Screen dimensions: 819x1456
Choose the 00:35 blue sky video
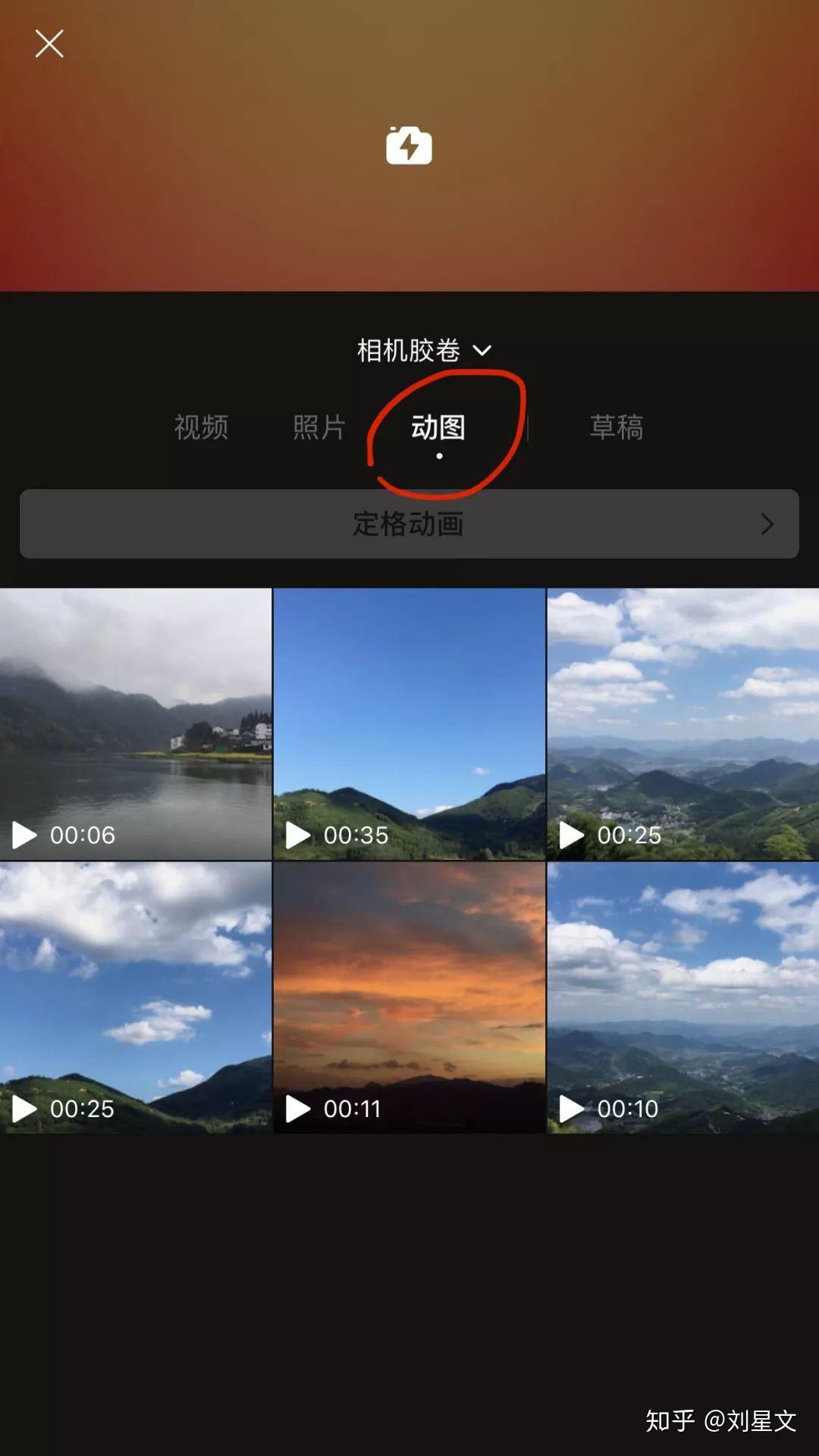point(409,724)
